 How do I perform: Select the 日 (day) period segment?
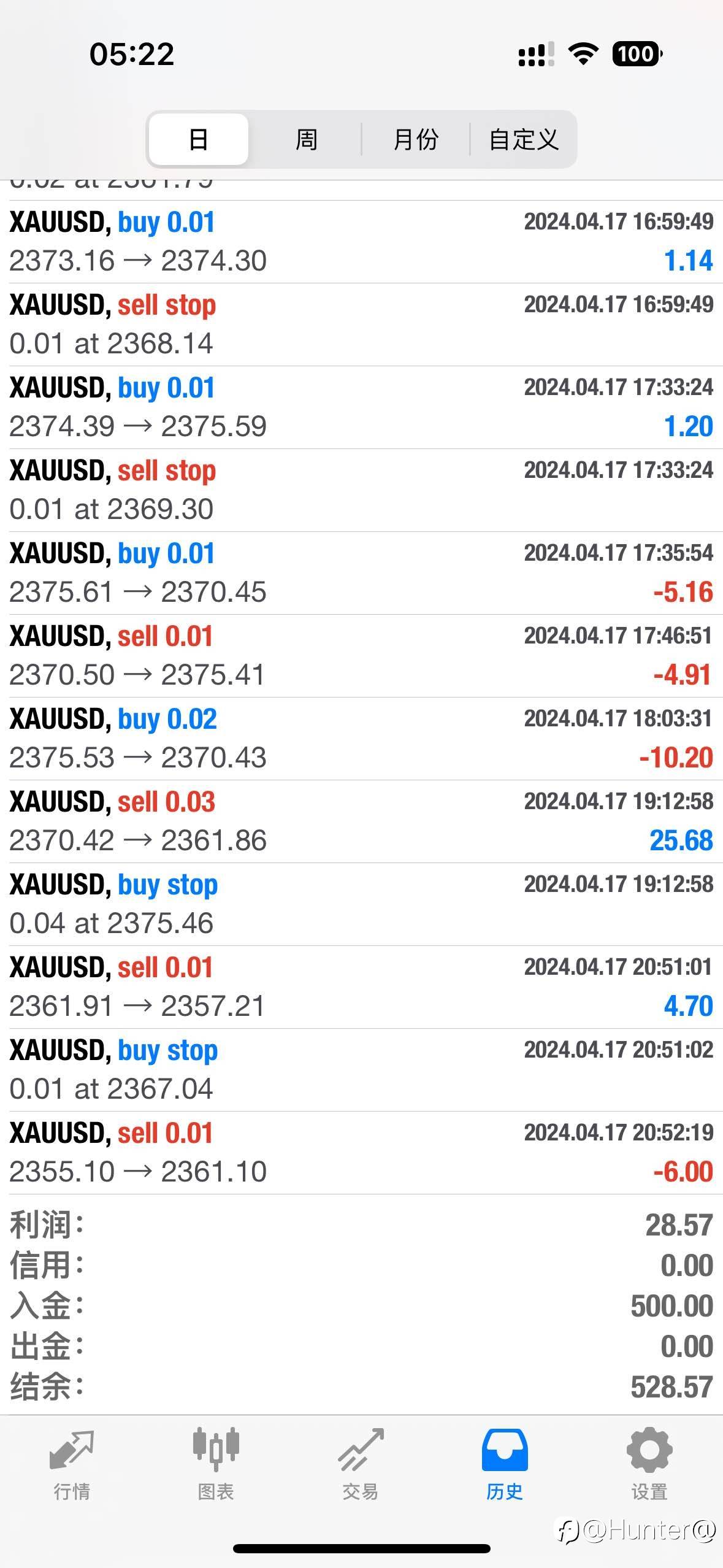(198, 139)
